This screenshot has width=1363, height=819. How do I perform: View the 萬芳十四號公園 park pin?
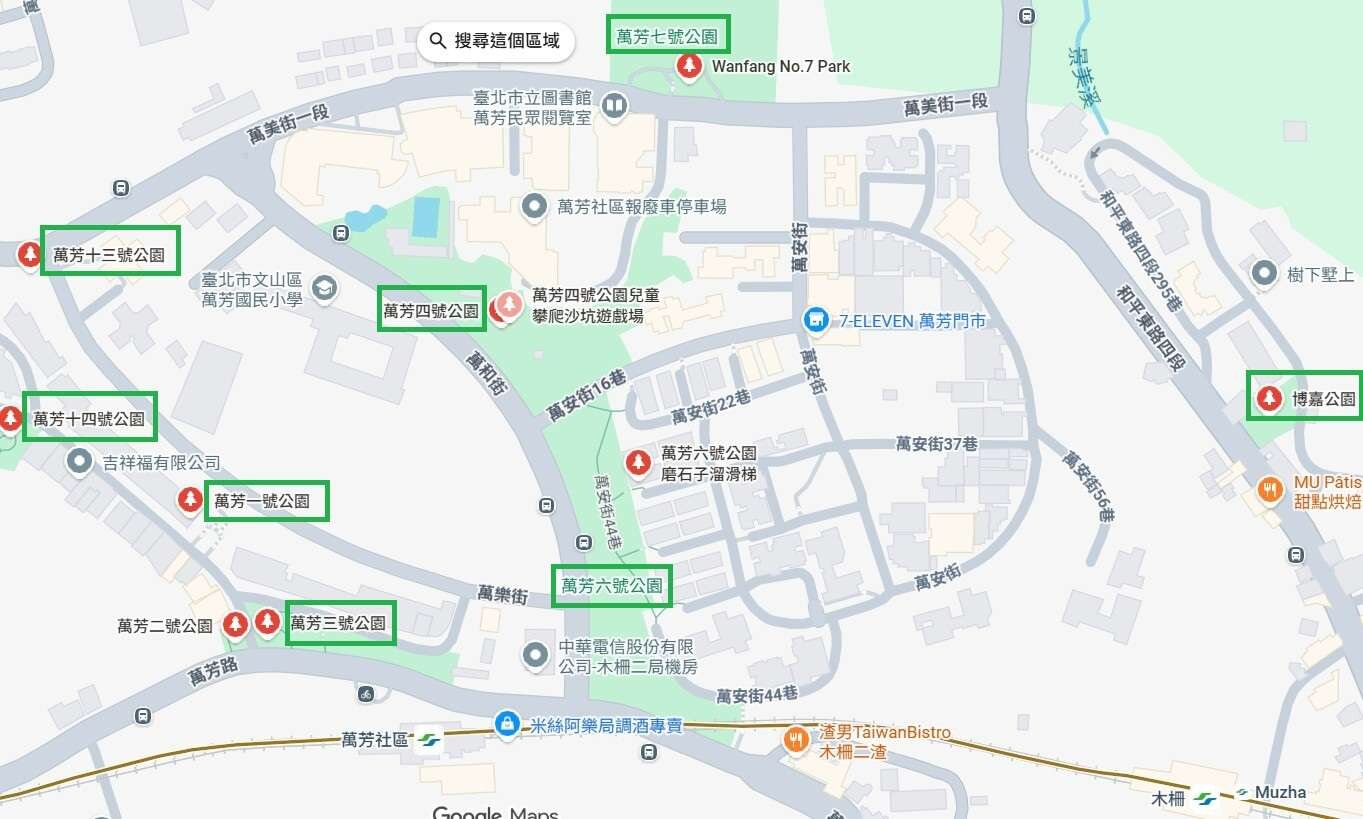point(10,418)
